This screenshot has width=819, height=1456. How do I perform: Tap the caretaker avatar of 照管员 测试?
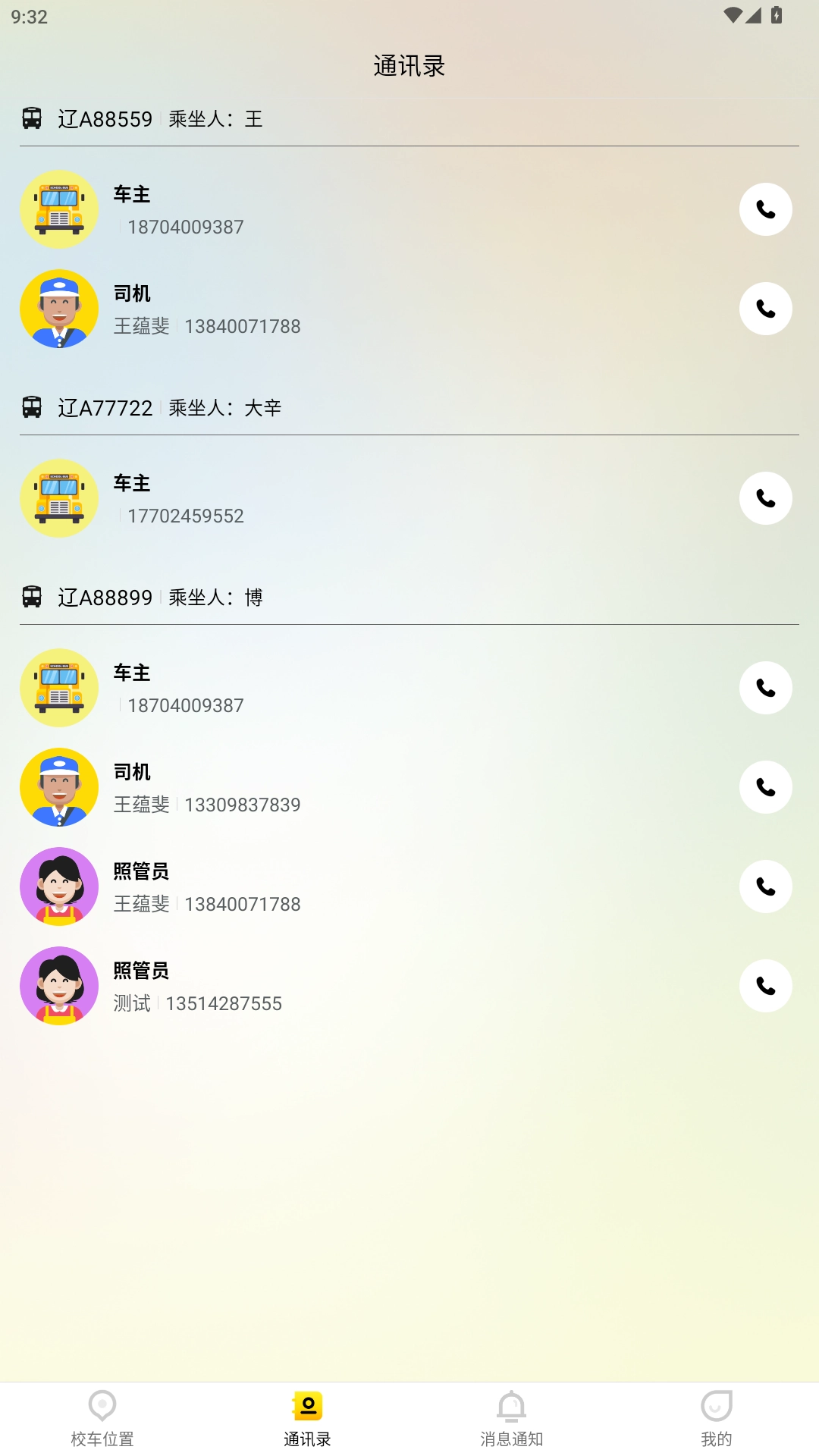[59, 985]
